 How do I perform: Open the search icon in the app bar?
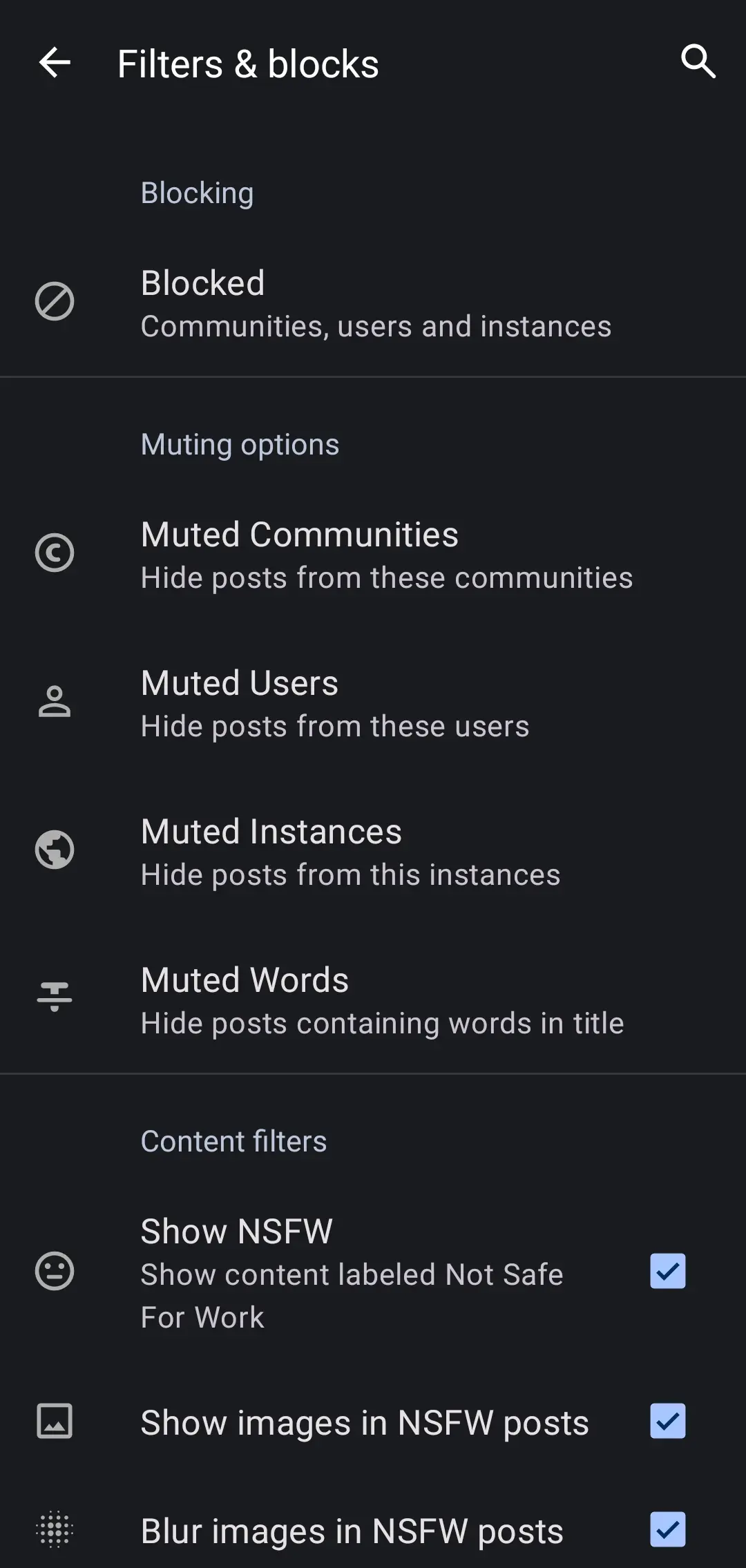click(x=698, y=62)
